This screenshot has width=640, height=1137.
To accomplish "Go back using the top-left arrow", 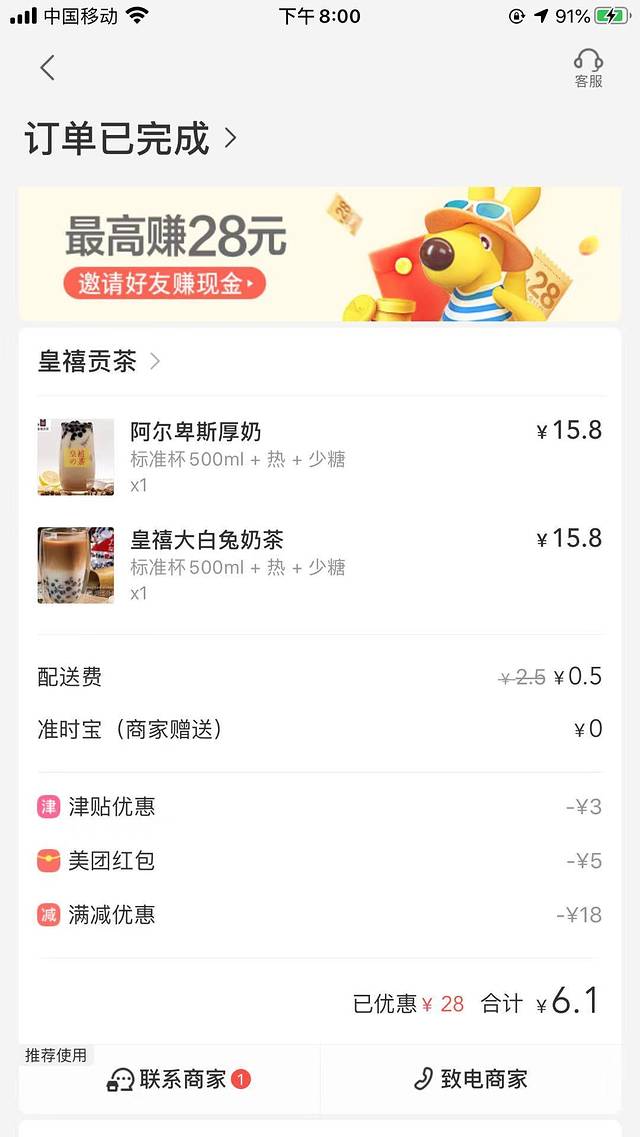I will point(47,68).
